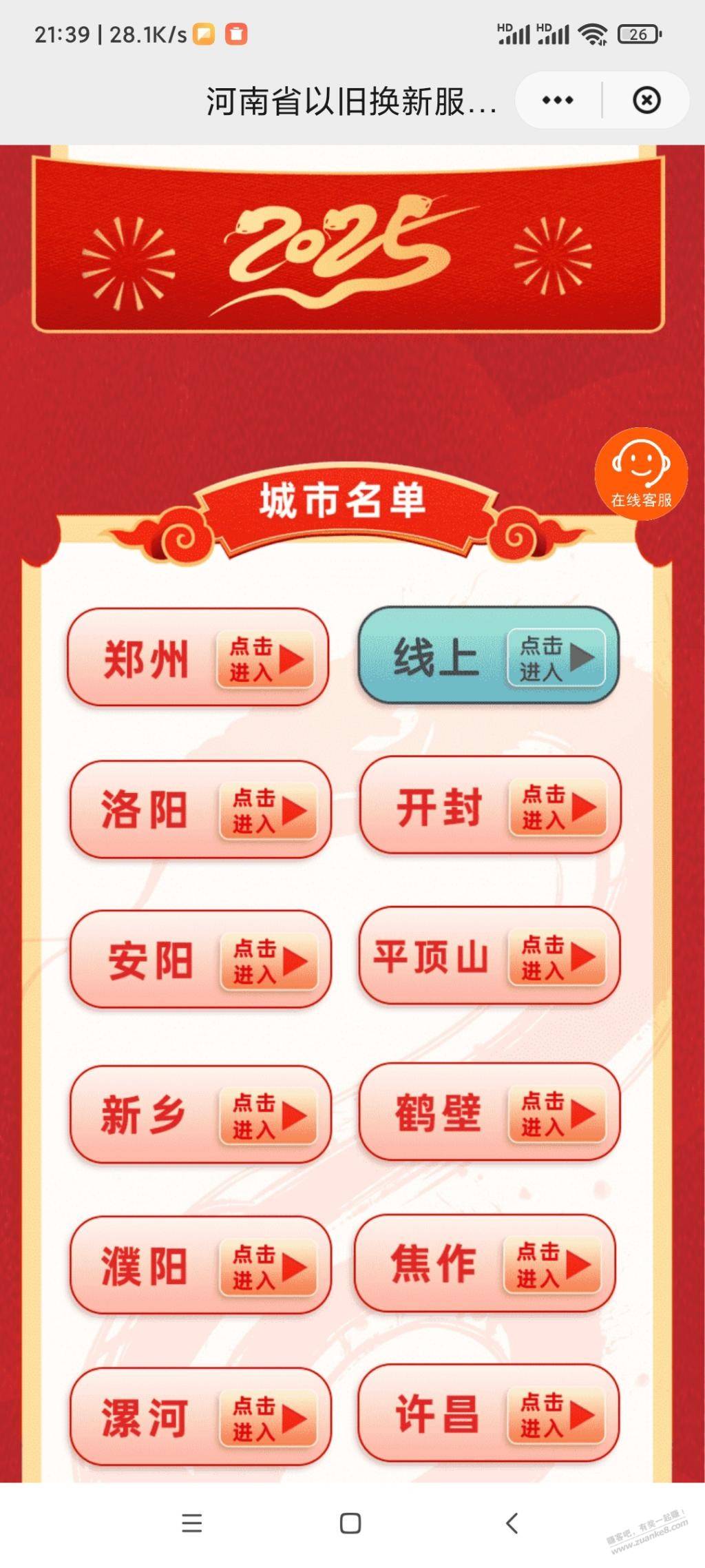Select the 线上 online option
Screen dimensions: 705x1568
point(488,655)
